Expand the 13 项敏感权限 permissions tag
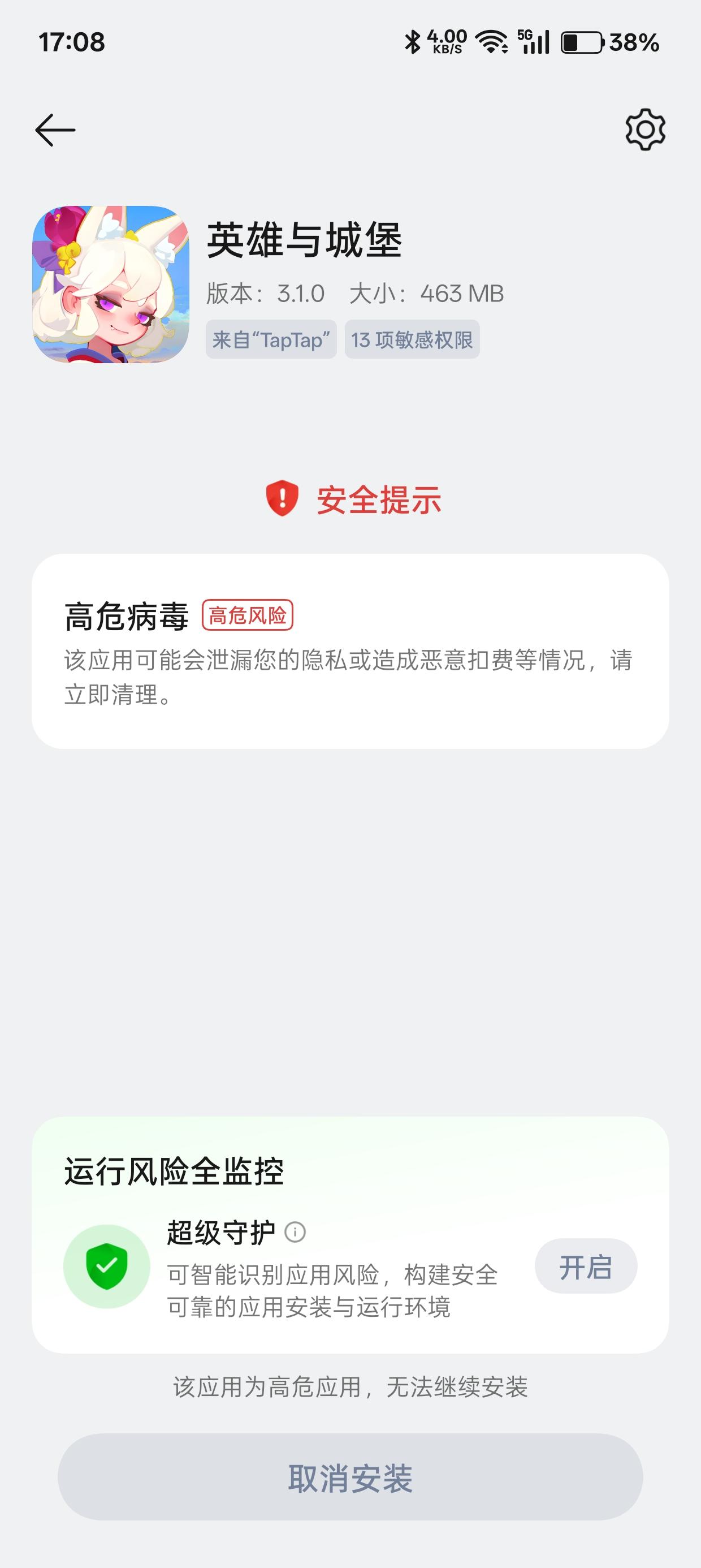 [413, 342]
